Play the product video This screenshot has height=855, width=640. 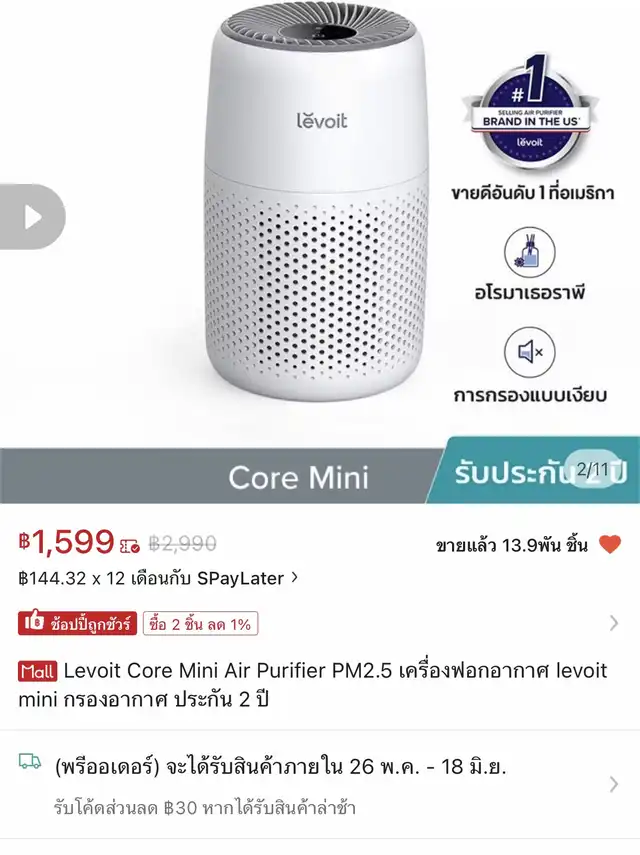tap(32, 216)
